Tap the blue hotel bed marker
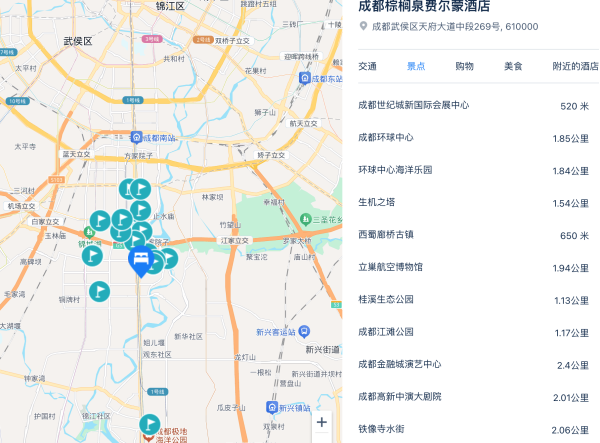Viewport: 600px width, 443px height. point(142,263)
